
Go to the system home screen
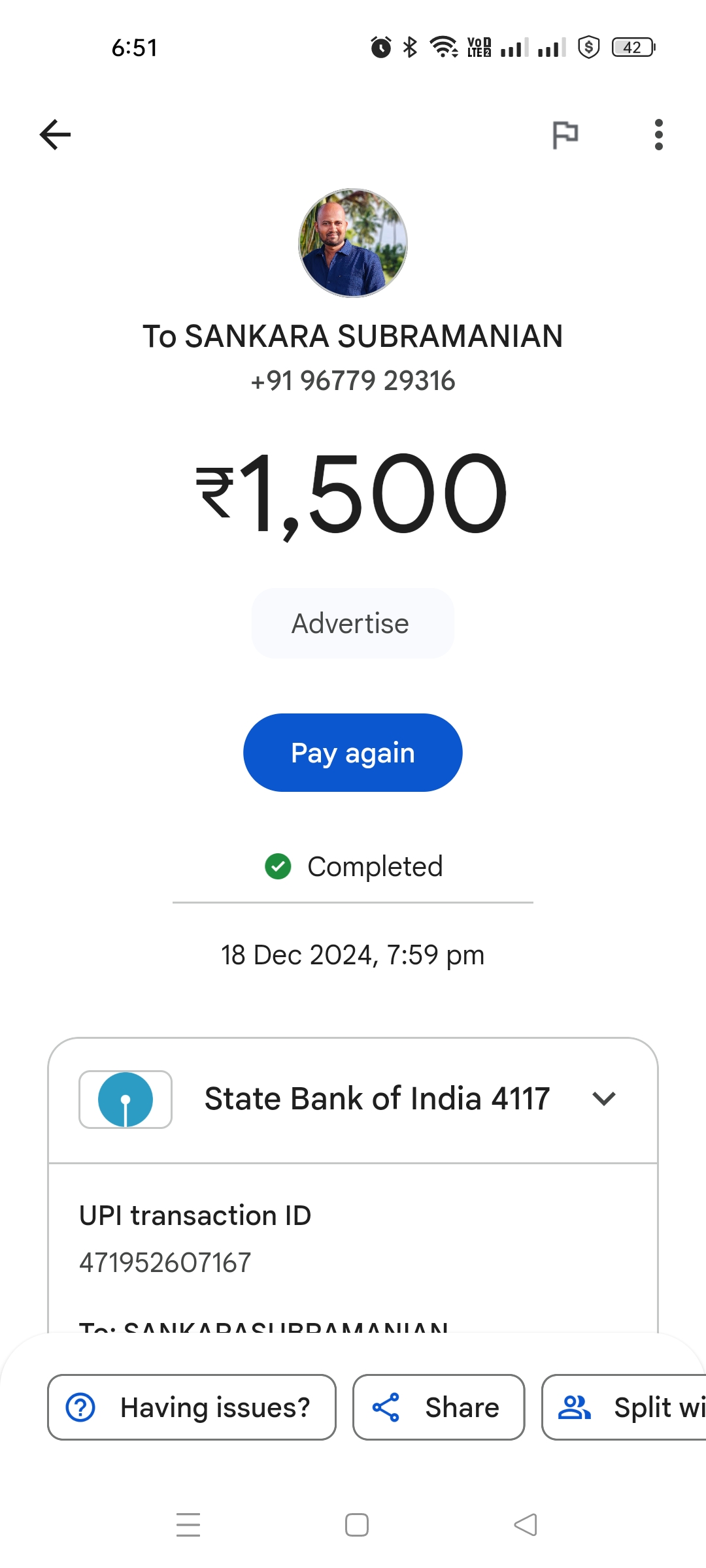pyautogui.click(x=357, y=1525)
